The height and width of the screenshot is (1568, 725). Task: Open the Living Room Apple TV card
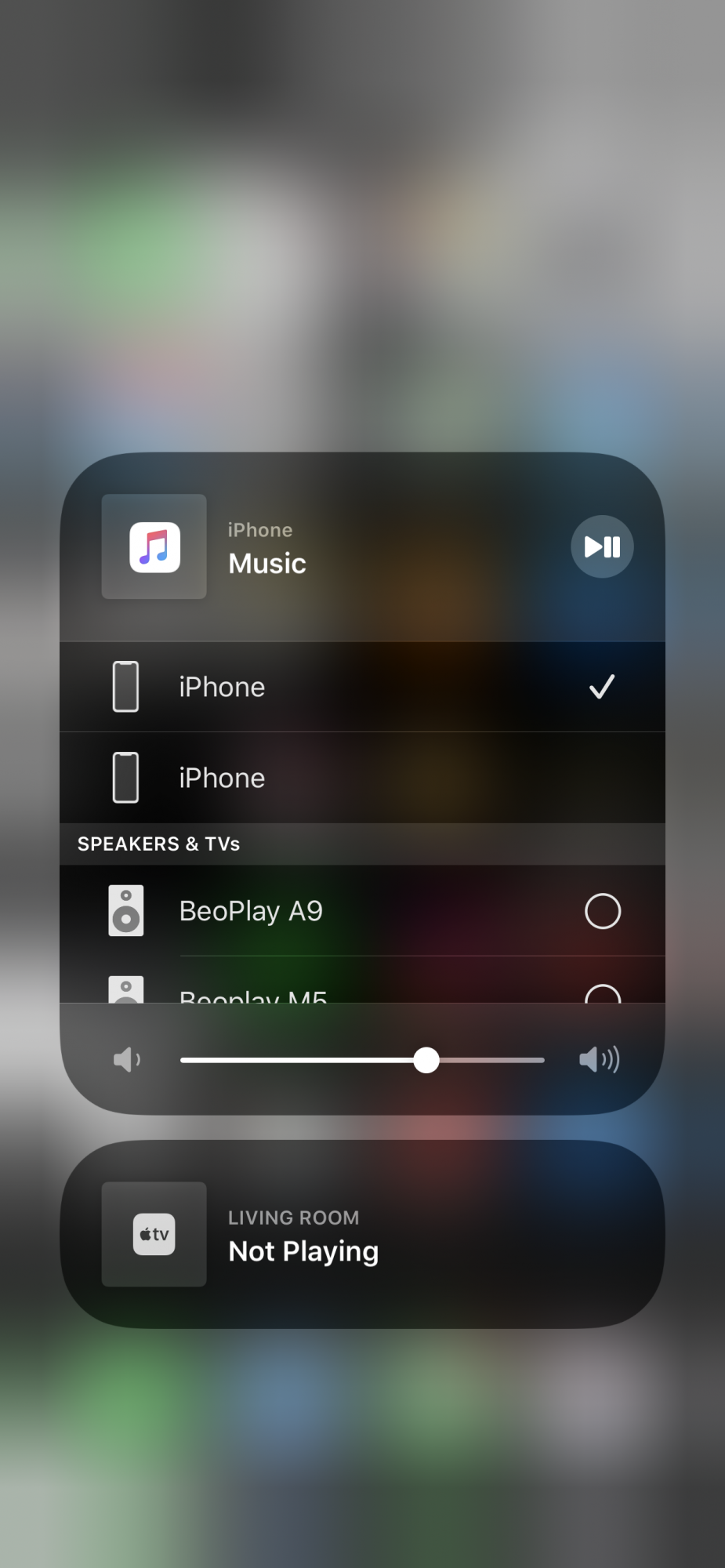tap(362, 1234)
